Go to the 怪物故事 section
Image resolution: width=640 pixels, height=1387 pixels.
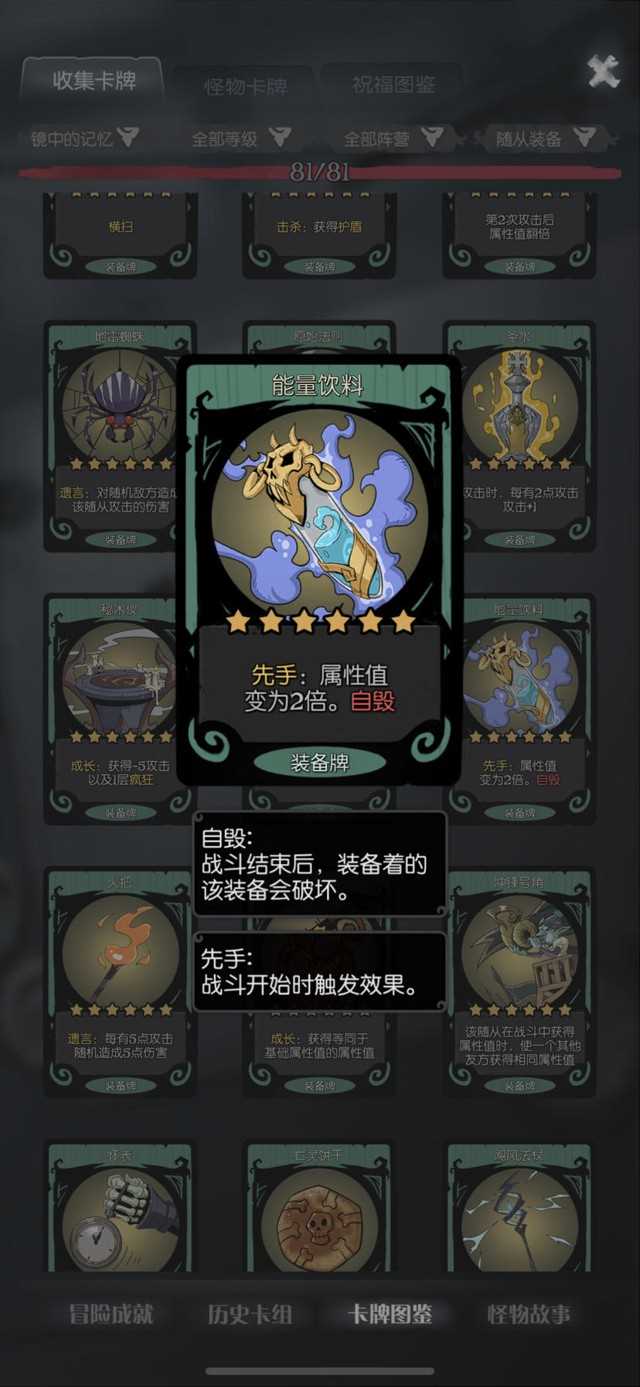[x=529, y=1314]
